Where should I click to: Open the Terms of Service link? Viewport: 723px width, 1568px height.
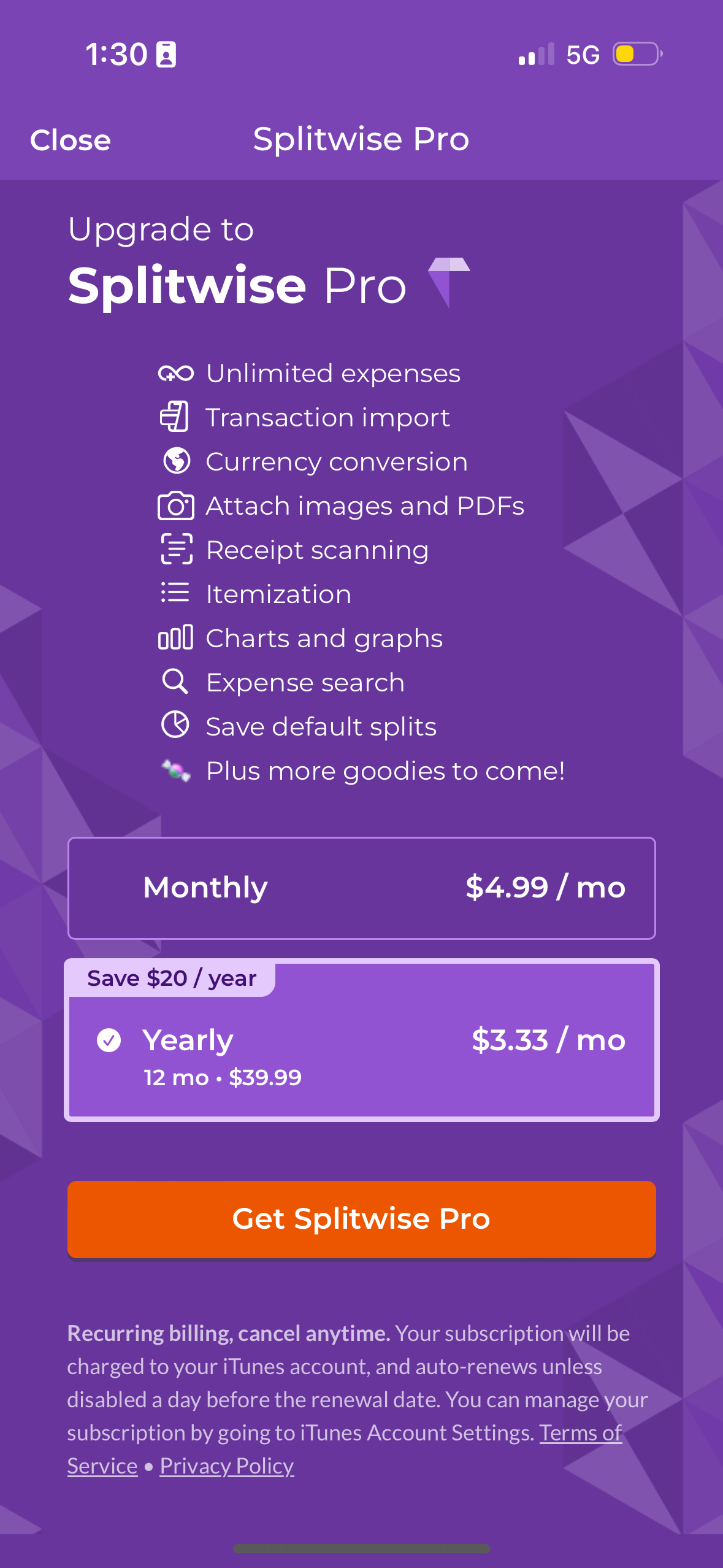point(580,1433)
